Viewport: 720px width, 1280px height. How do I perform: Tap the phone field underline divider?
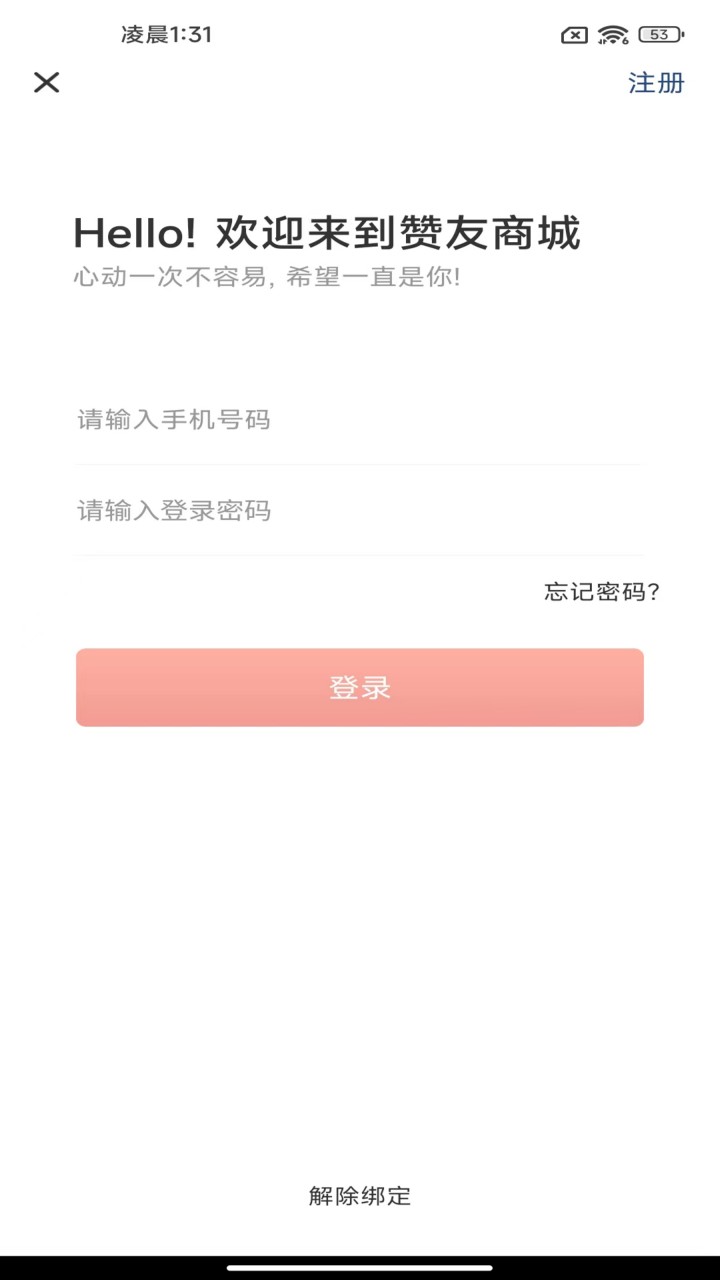click(x=360, y=464)
